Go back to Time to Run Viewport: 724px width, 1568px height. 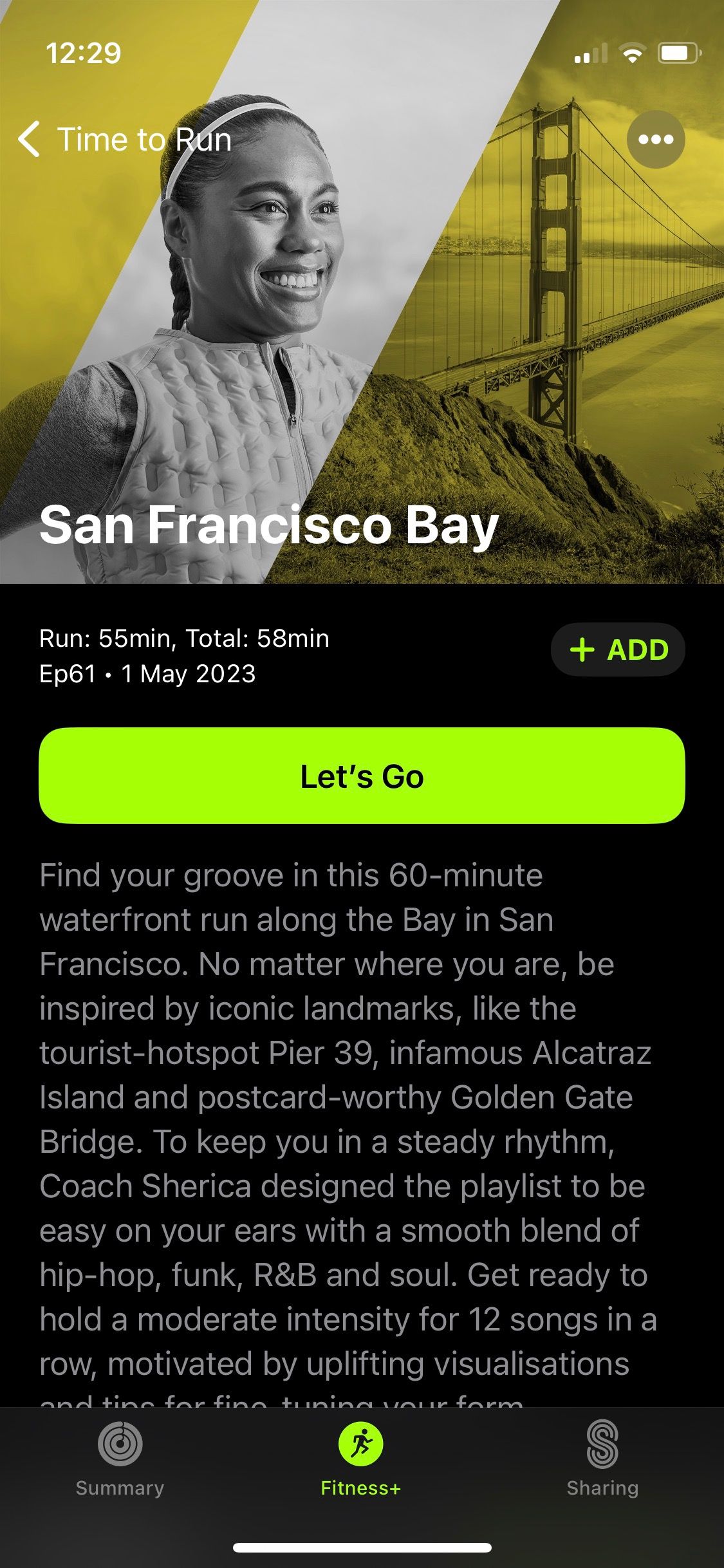(x=124, y=140)
